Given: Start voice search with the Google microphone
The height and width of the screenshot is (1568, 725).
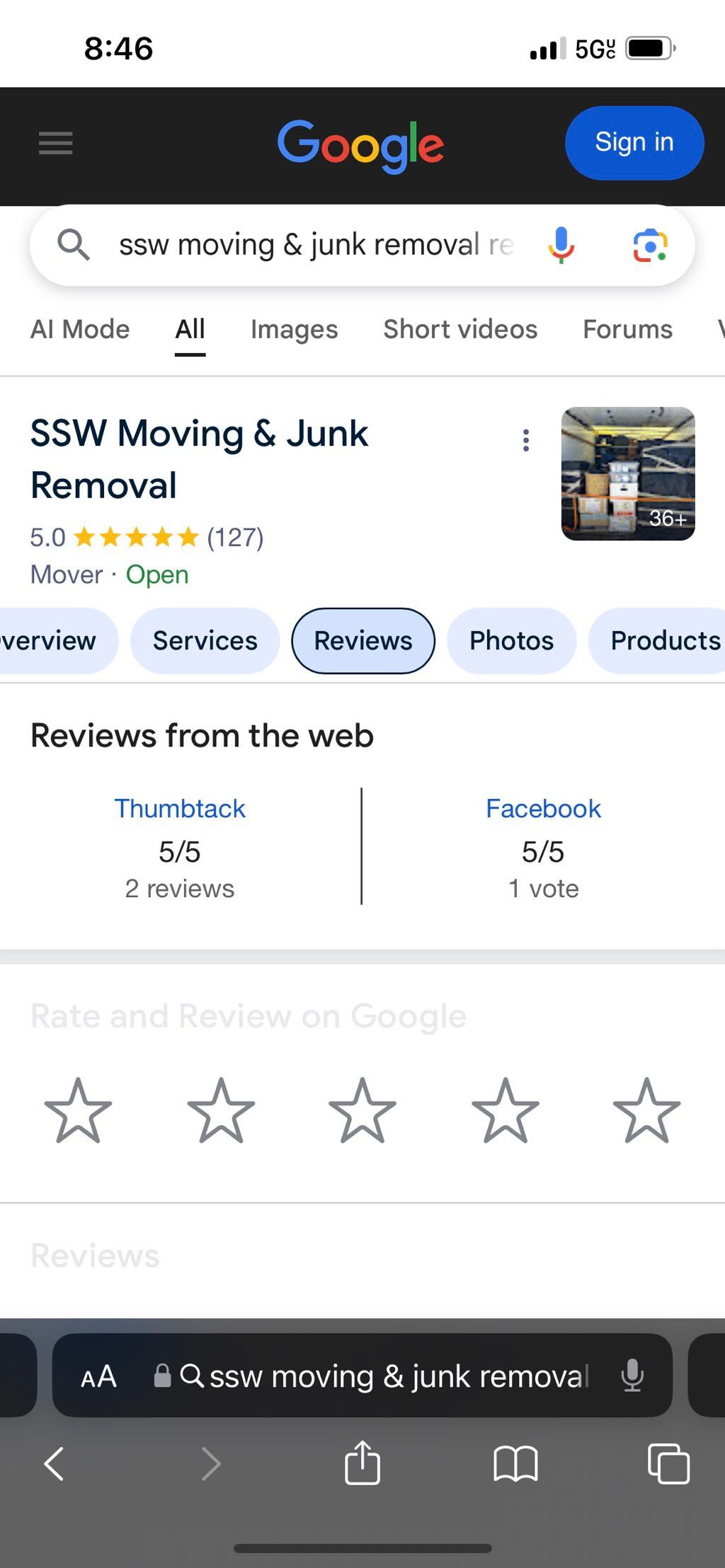Looking at the screenshot, I should coord(561,245).
